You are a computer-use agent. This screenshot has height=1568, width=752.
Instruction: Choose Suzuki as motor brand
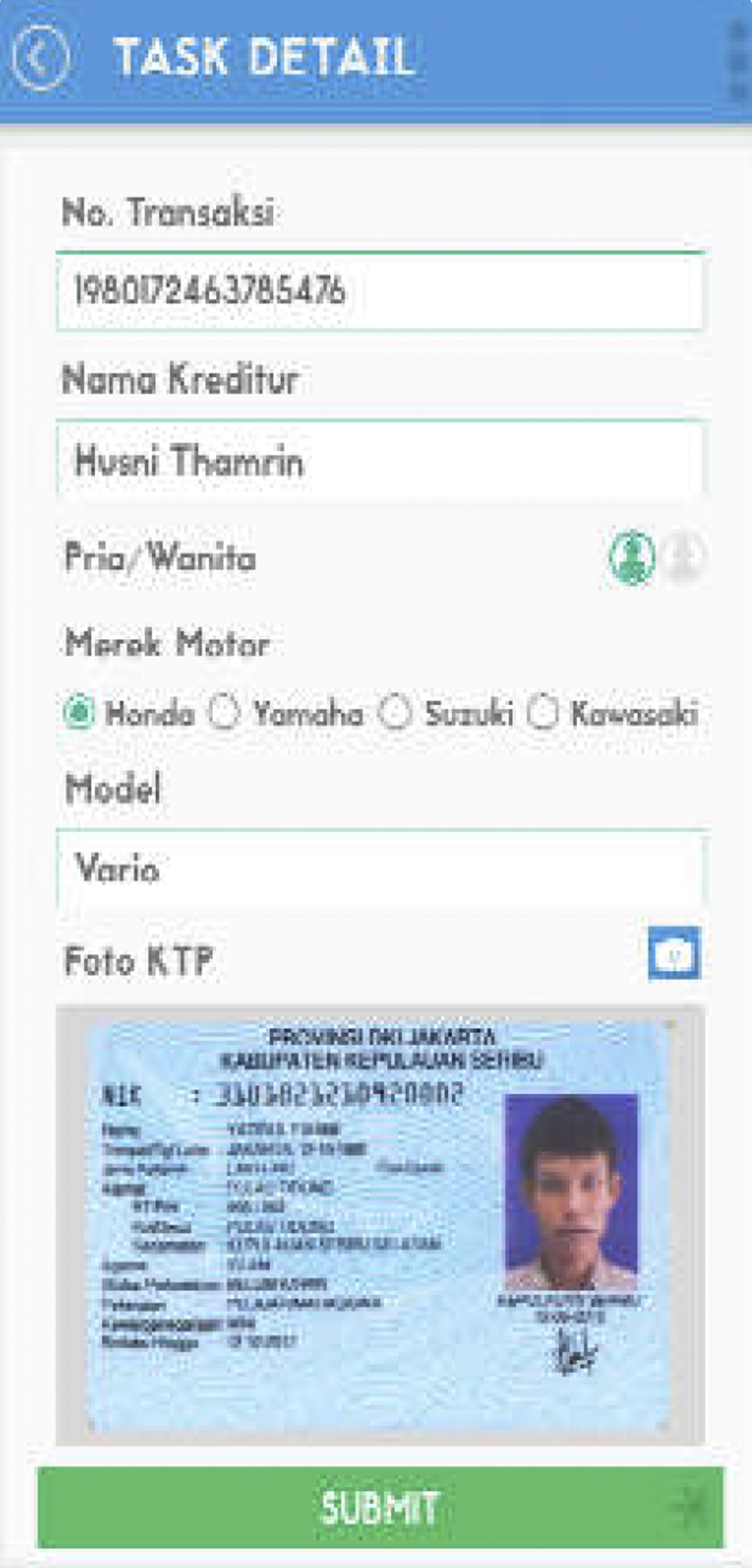click(395, 712)
